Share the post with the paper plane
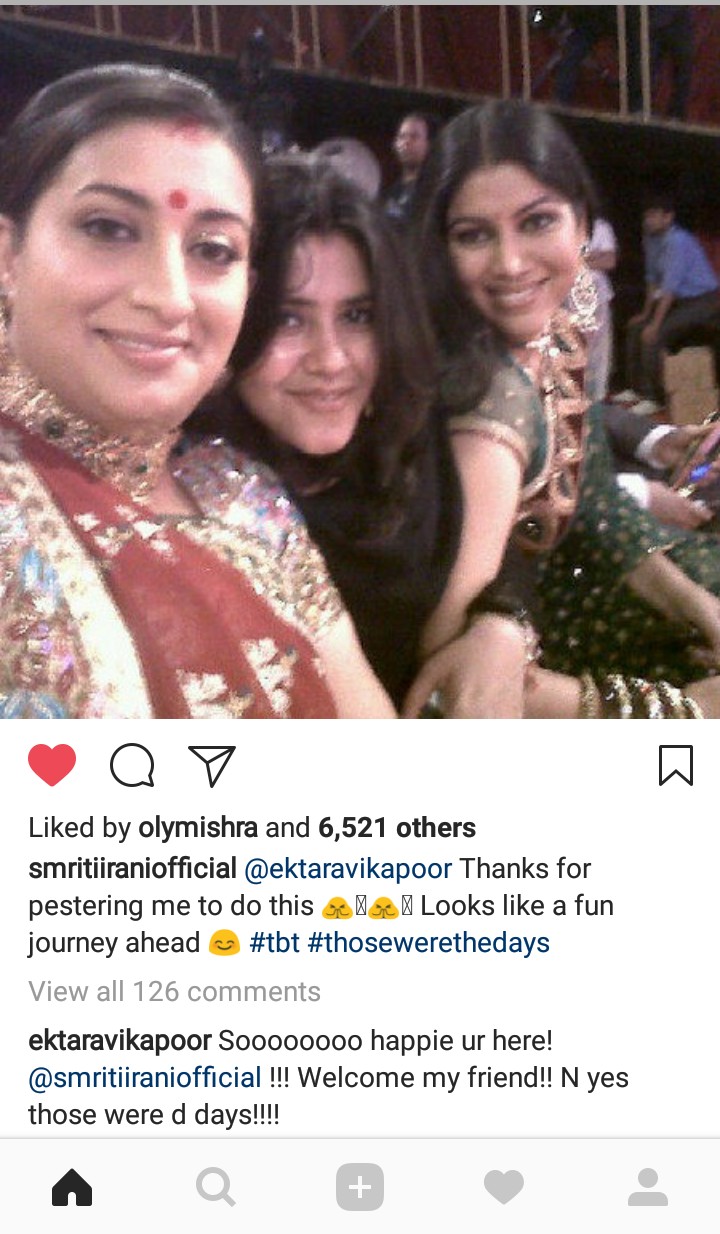The image size is (720, 1234). coord(211,767)
